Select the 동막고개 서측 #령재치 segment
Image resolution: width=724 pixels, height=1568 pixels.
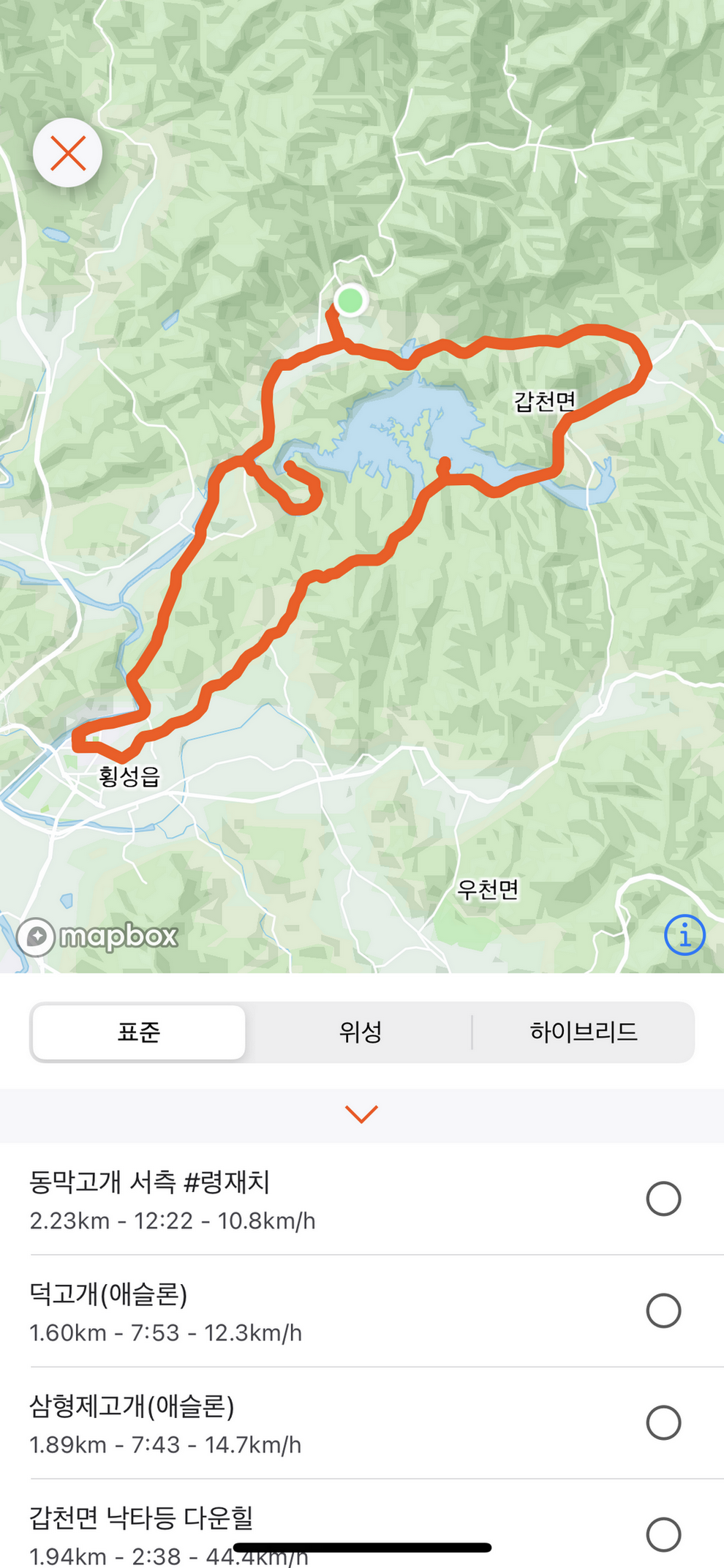pyautogui.click(x=663, y=1198)
